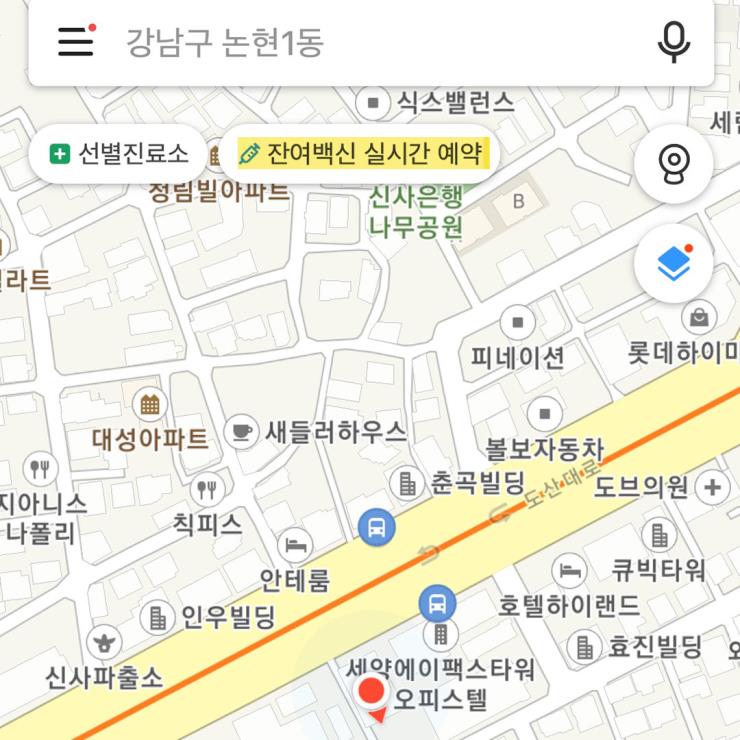Open the hamburger menu

tap(76, 42)
